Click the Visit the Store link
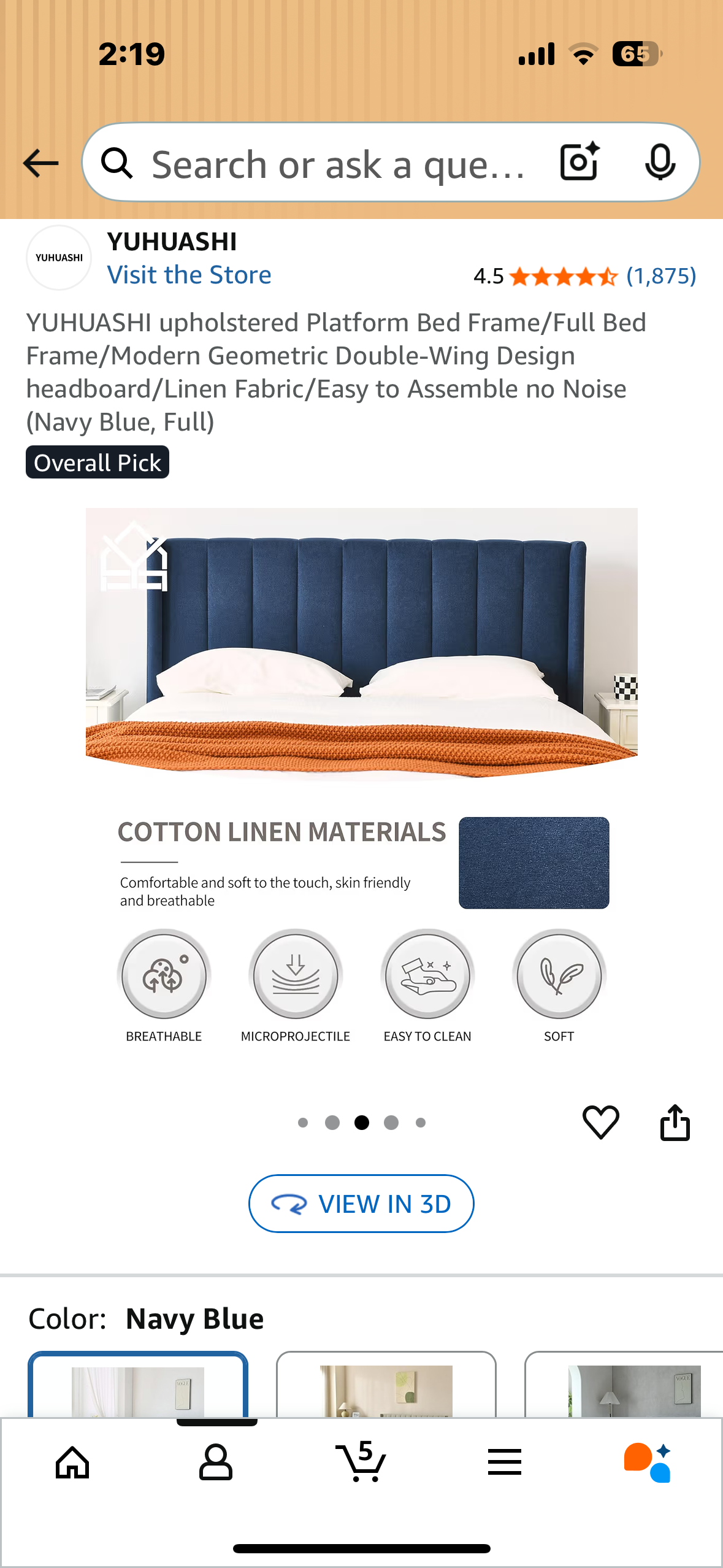This screenshot has height=1568, width=723. [189, 274]
